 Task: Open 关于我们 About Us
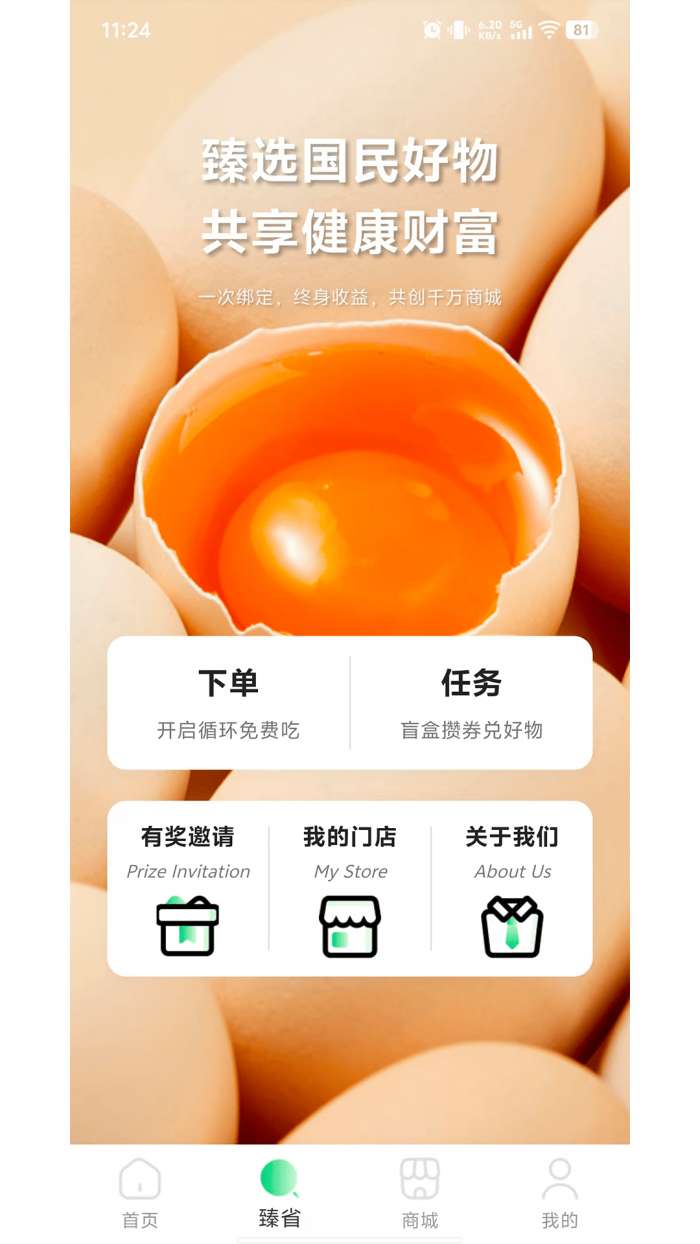(512, 889)
